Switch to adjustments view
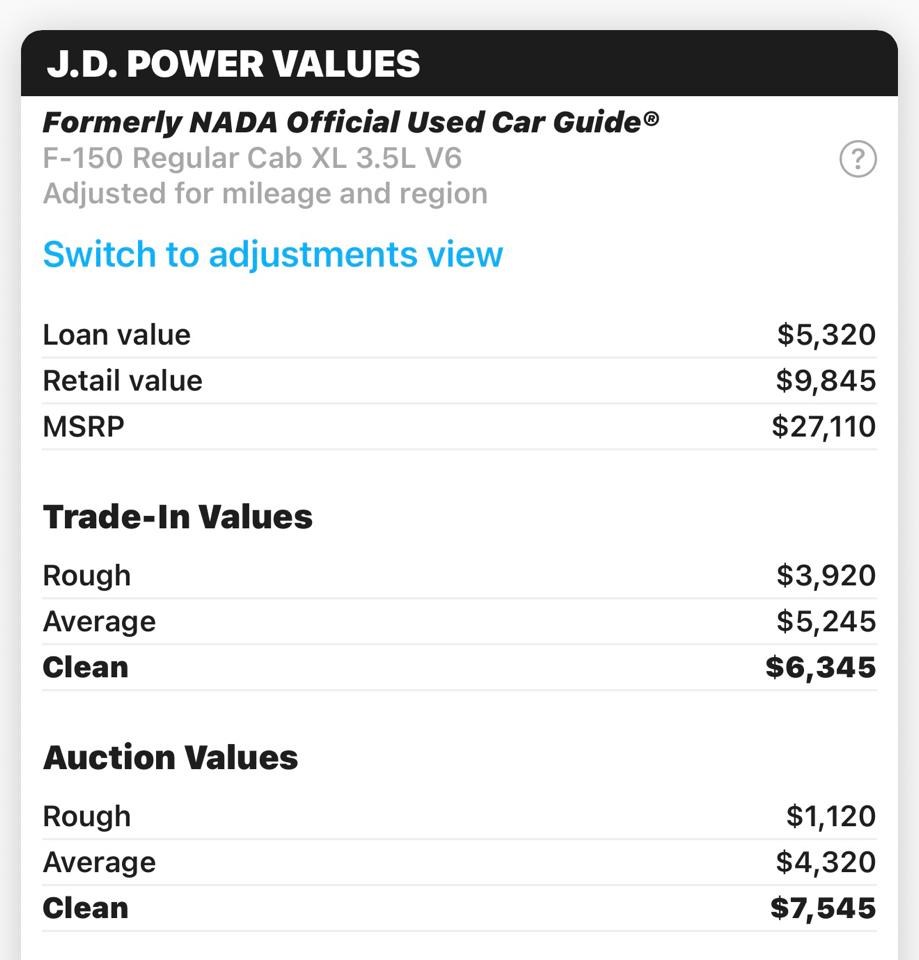 click(272, 254)
